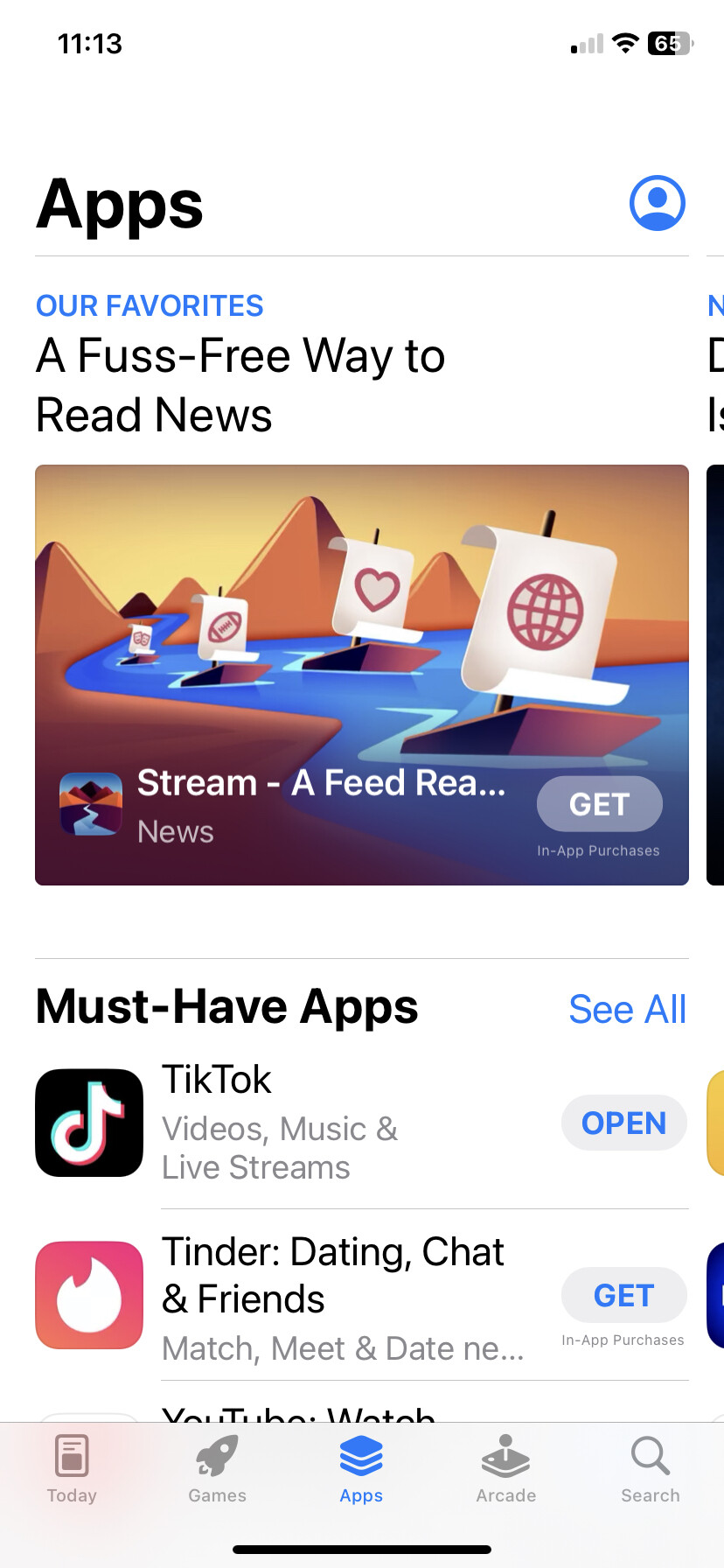724x1568 pixels.
Task: Tap the TikTok app icon
Action: [88, 1123]
